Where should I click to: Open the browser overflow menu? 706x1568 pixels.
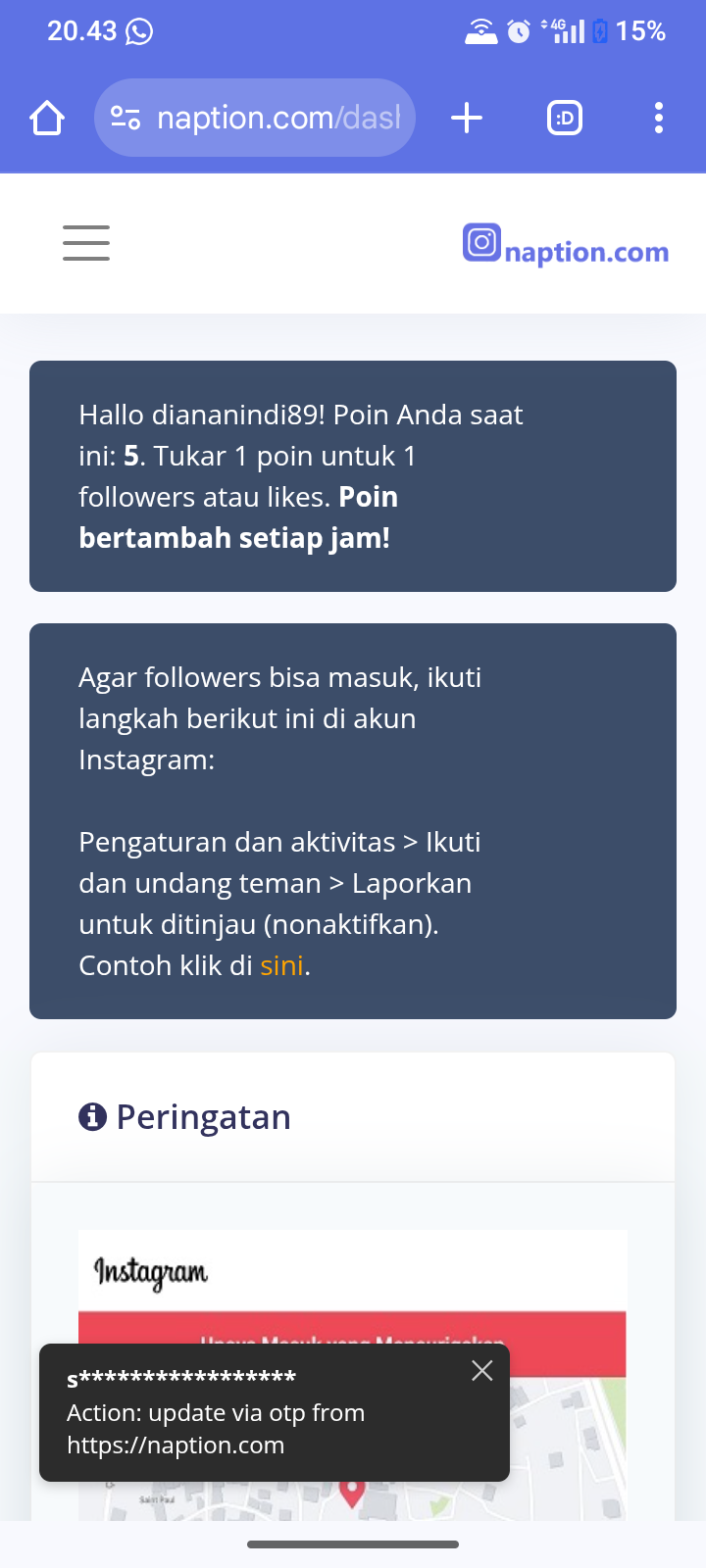pyautogui.click(x=658, y=119)
